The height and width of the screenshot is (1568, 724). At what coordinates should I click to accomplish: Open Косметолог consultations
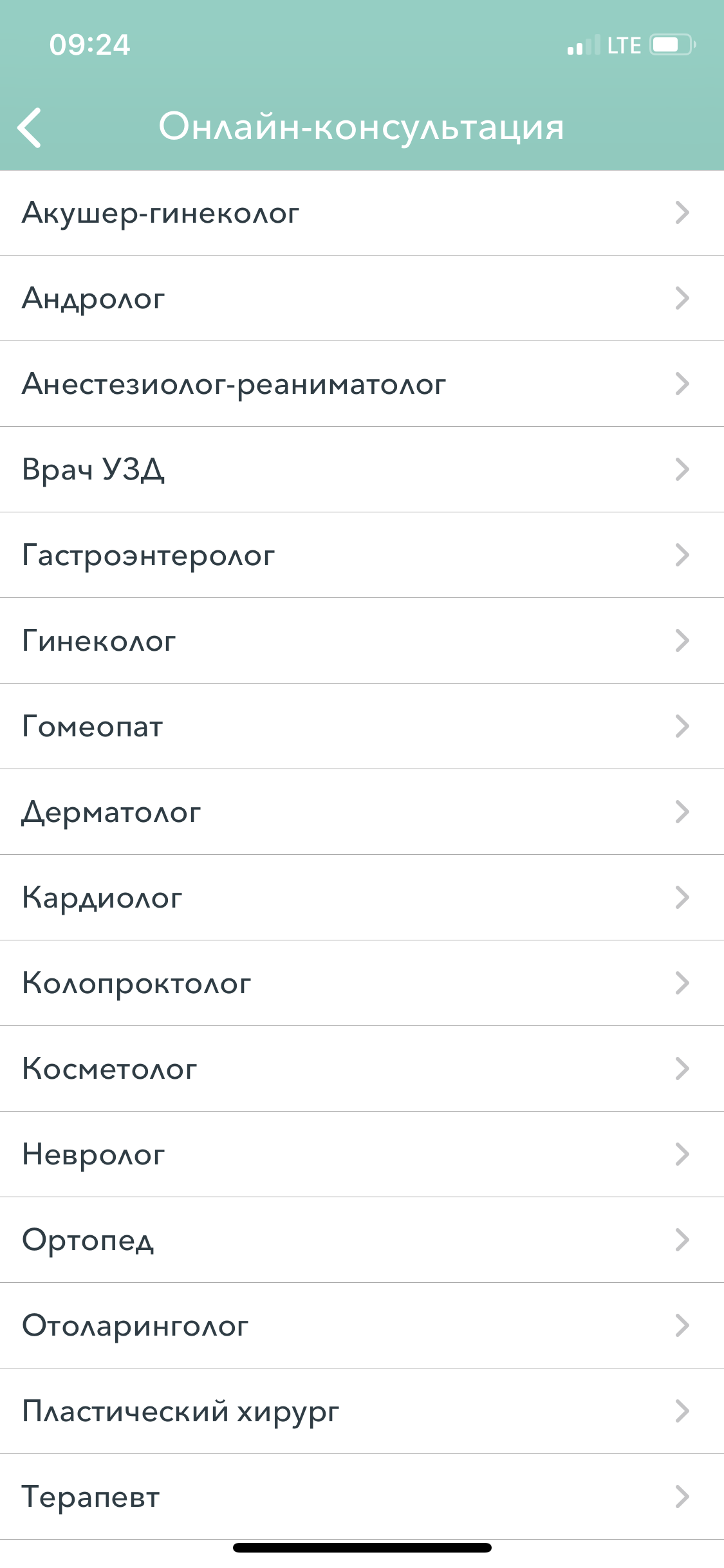point(362,1069)
